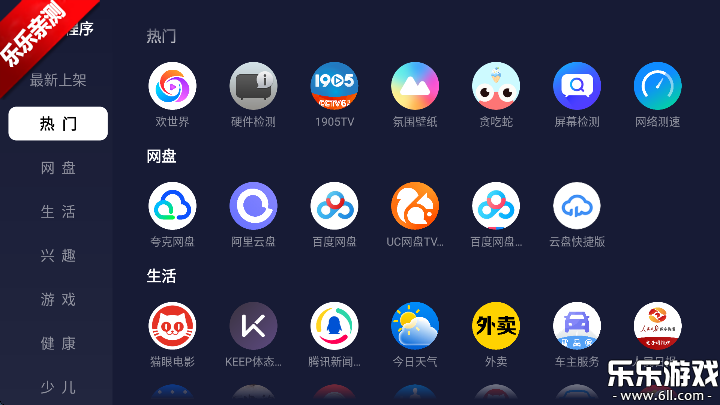Open the 欢世界 app
Screen dimensions: 720x405
[172, 87]
